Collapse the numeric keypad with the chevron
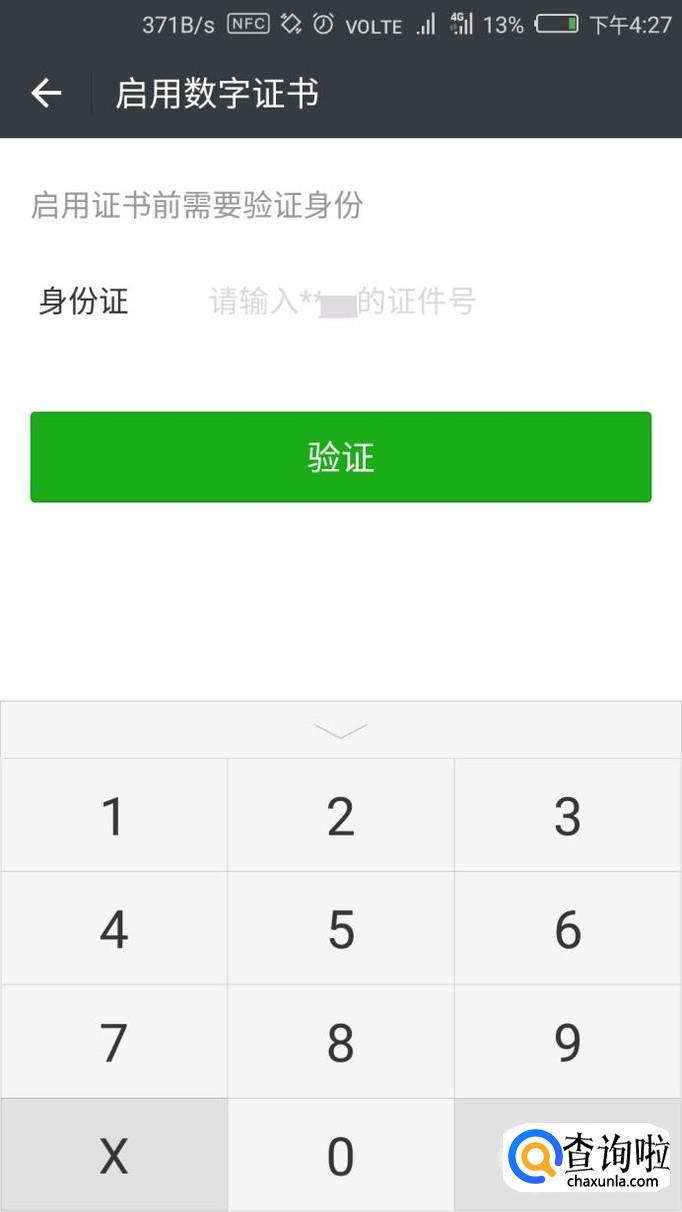 tap(341, 731)
